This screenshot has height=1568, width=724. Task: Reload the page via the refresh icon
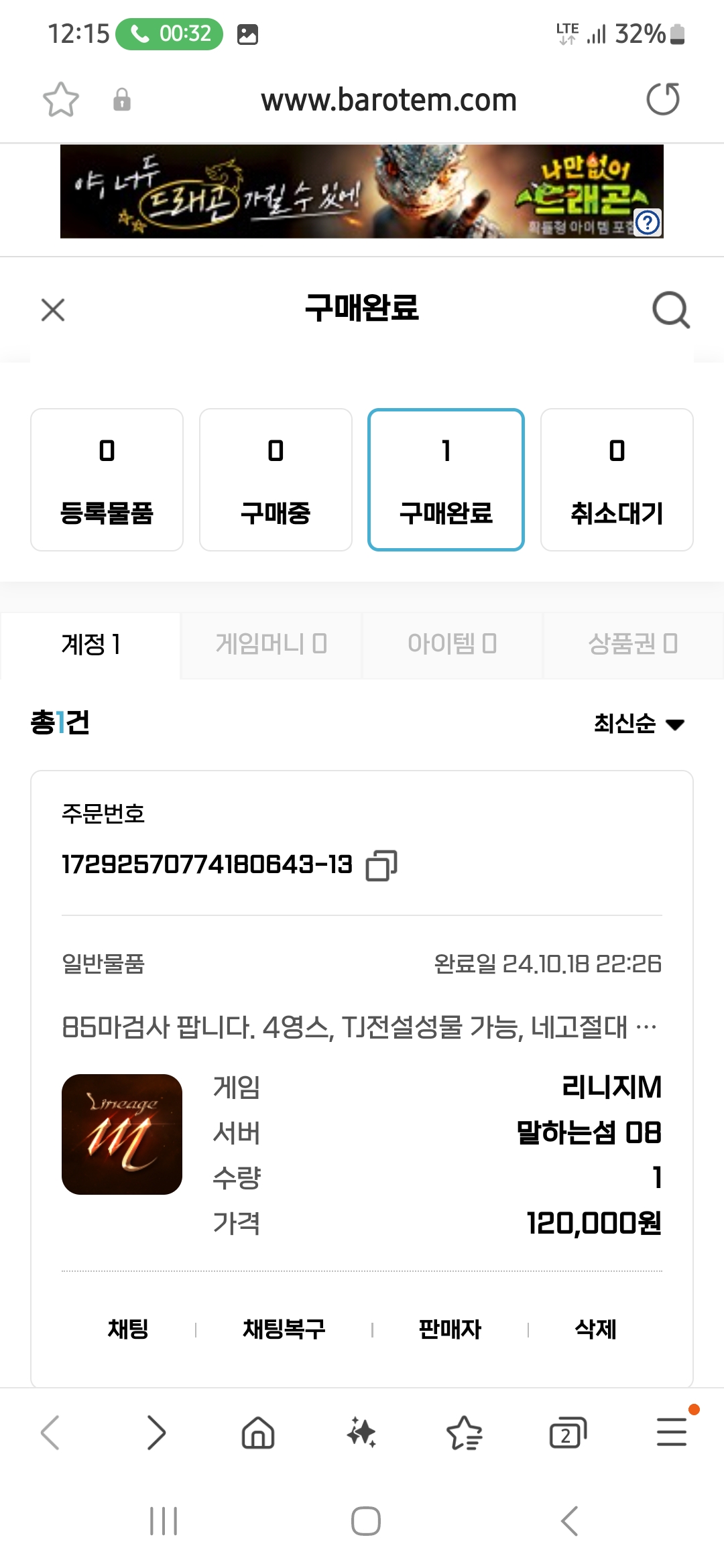tap(662, 99)
